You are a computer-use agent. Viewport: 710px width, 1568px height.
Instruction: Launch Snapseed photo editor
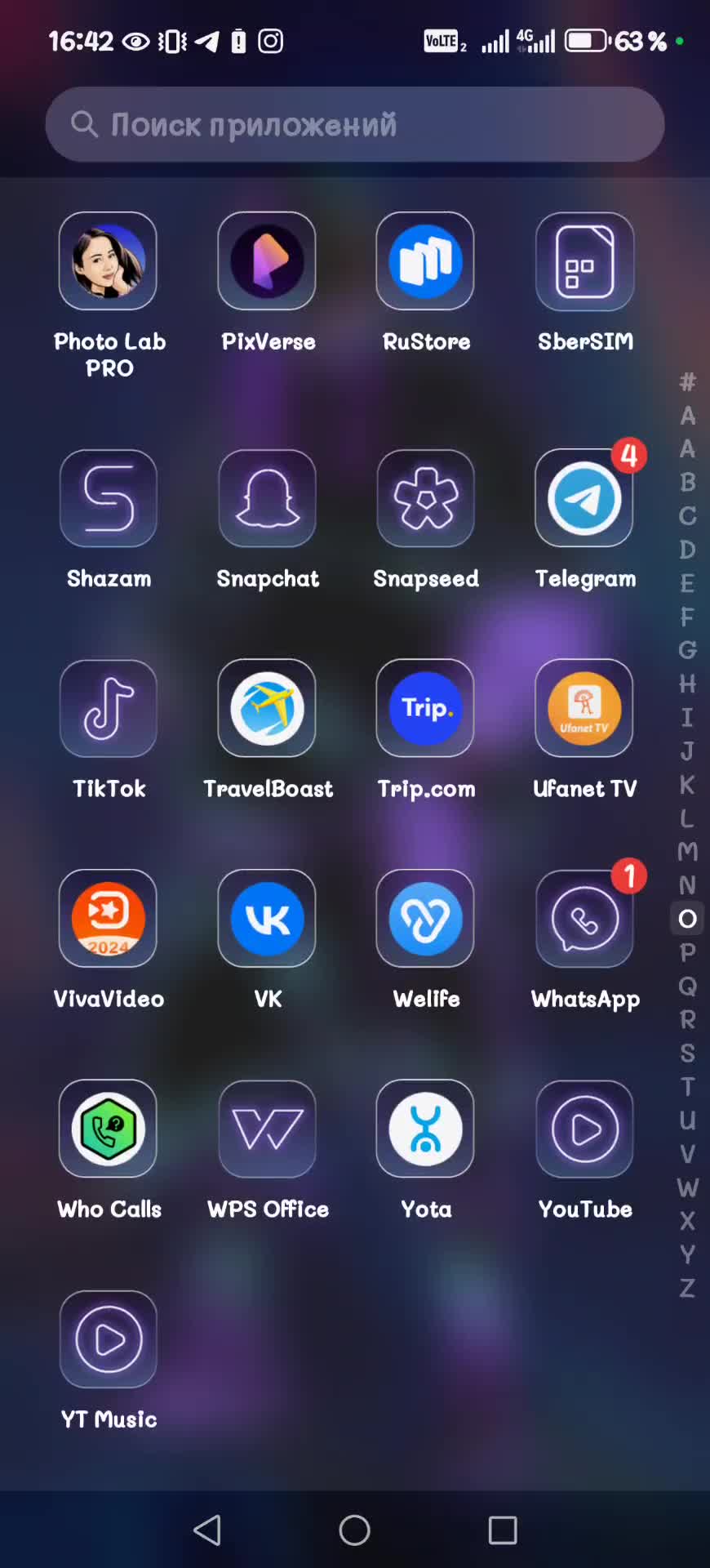click(425, 498)
